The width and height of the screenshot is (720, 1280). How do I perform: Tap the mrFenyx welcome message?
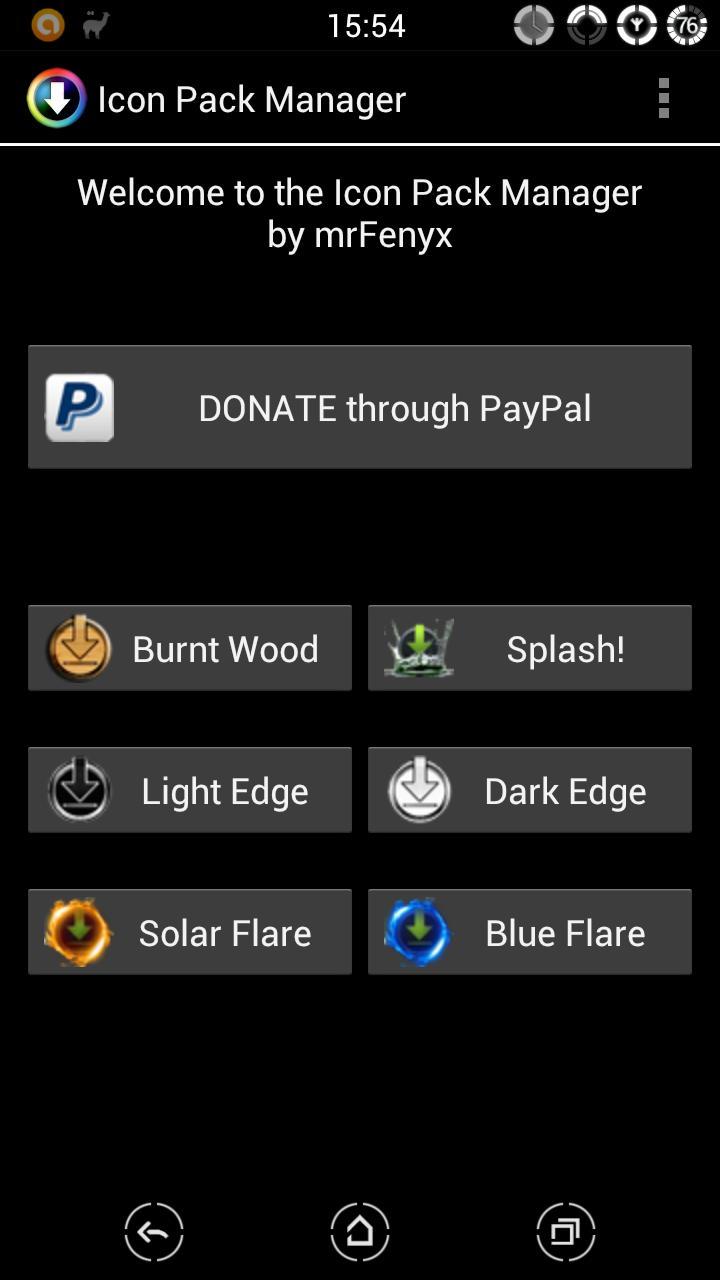click(x=360, y=212)
